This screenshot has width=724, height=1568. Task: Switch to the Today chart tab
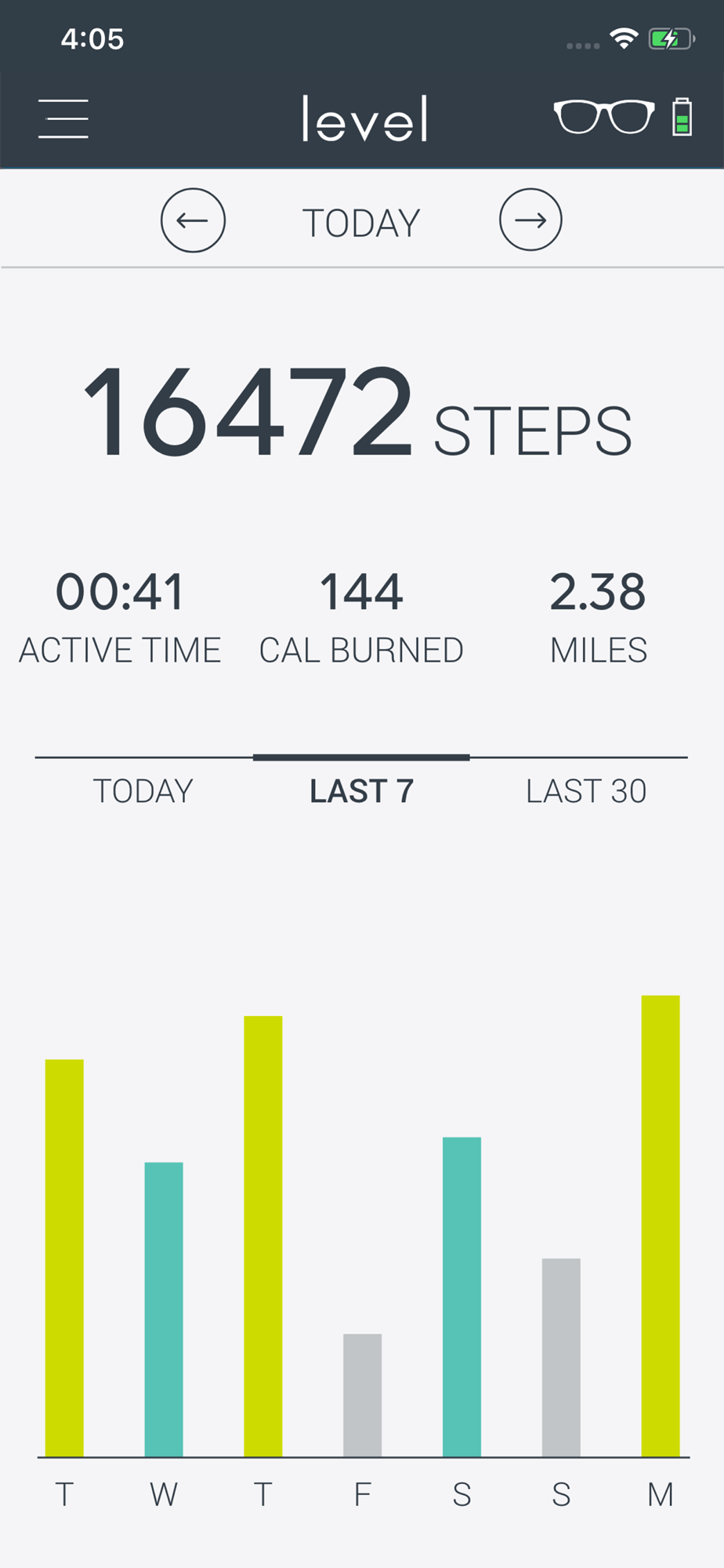tap(143, 791)
